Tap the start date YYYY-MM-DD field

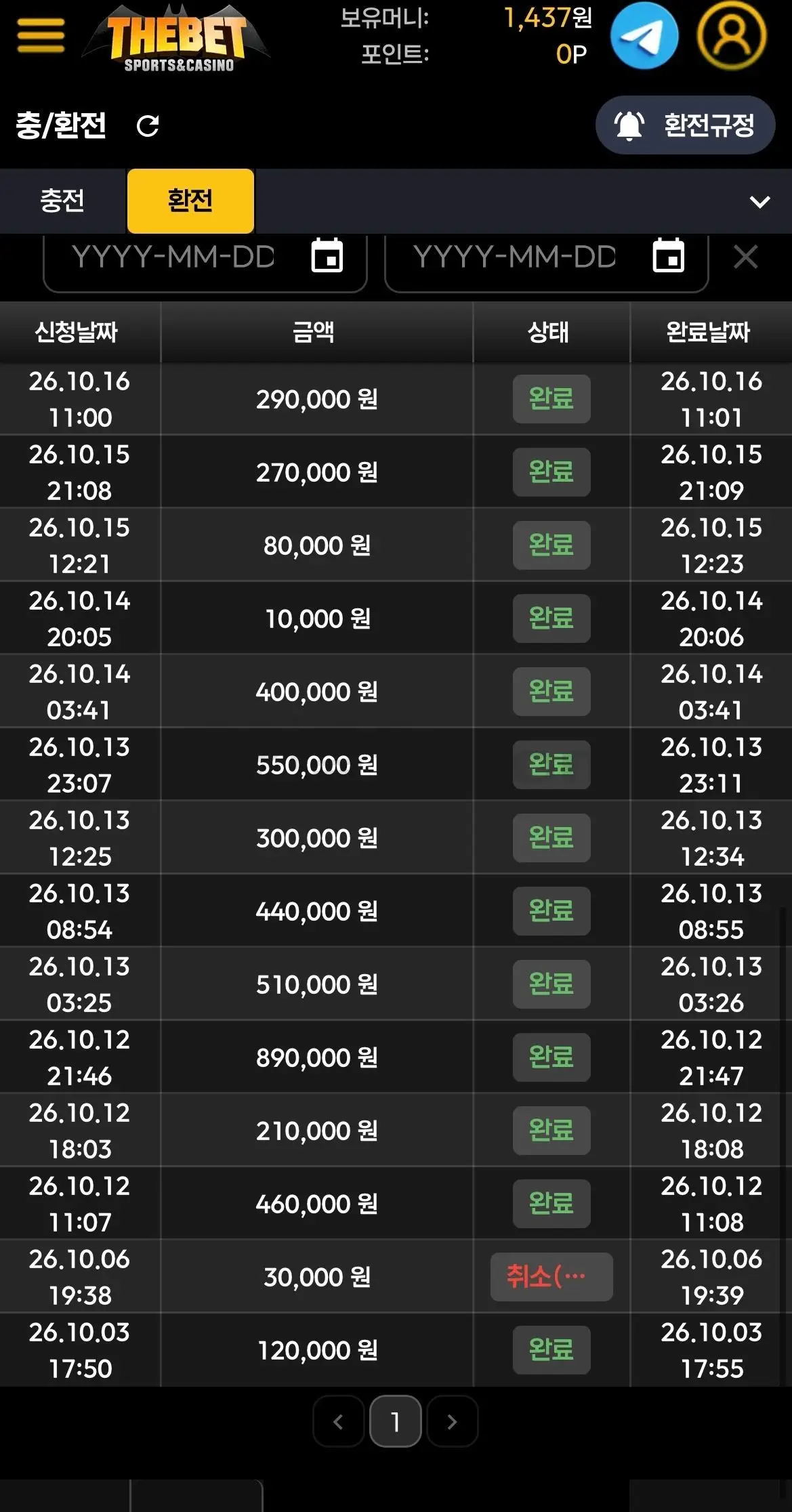pos(205,261)
